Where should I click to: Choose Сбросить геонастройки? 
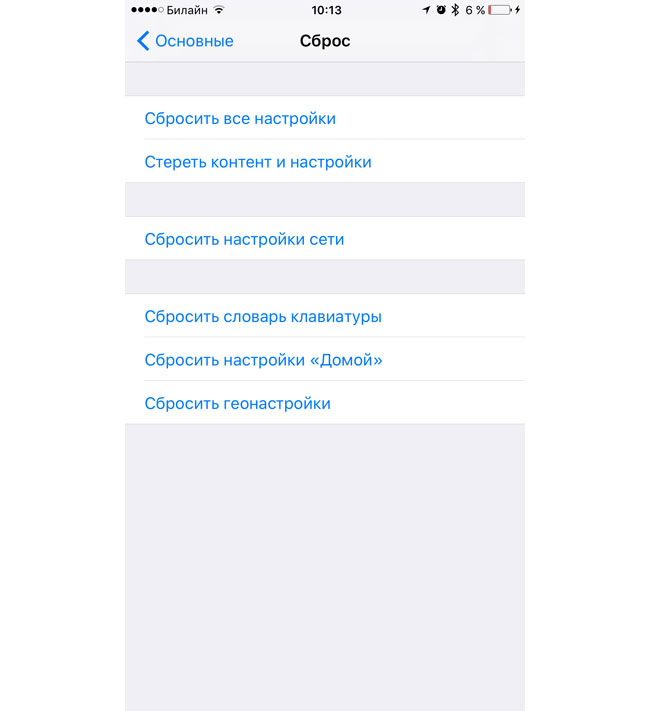point(237,404)
